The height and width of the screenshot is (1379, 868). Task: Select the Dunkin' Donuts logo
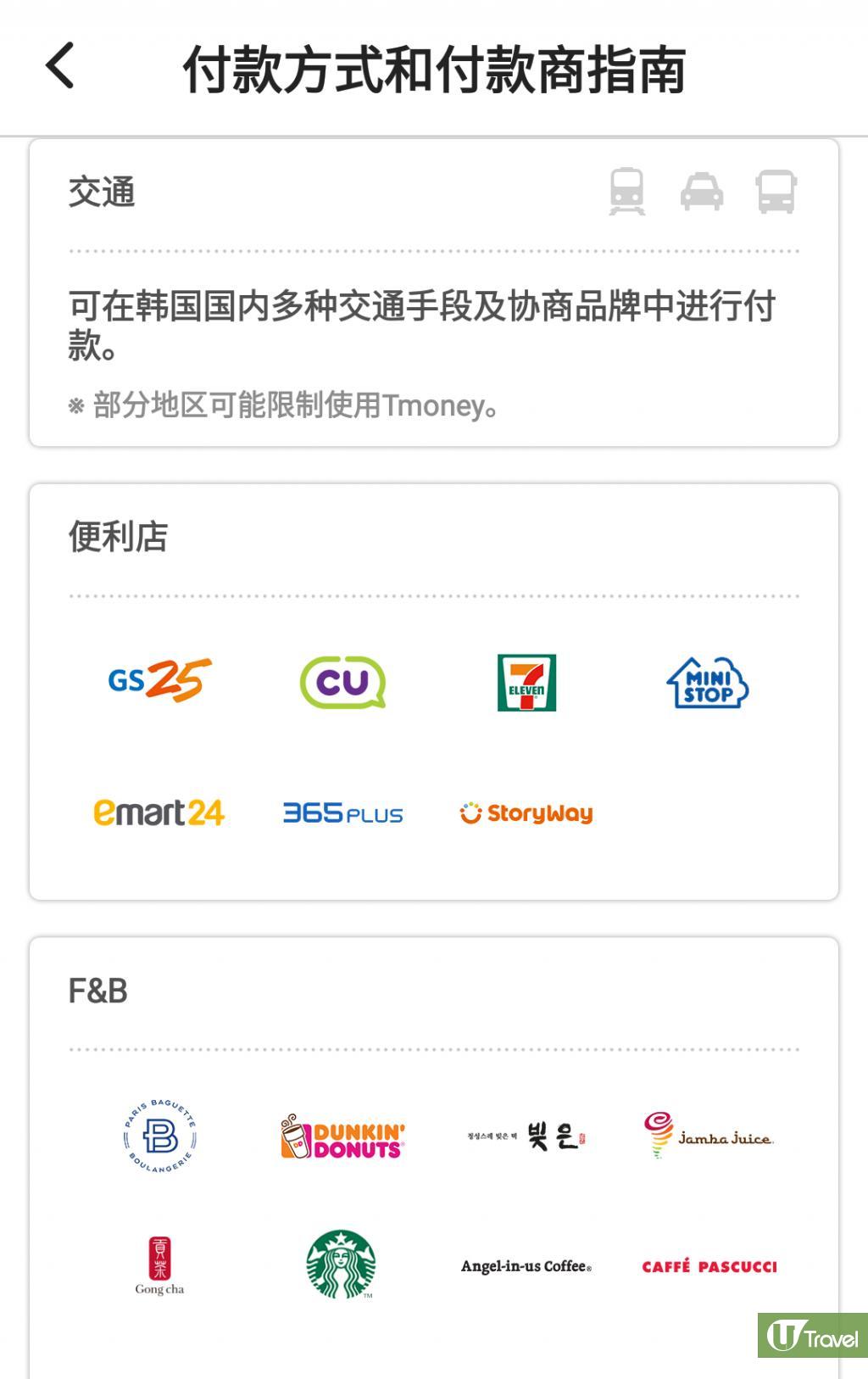pos(342,1136)
